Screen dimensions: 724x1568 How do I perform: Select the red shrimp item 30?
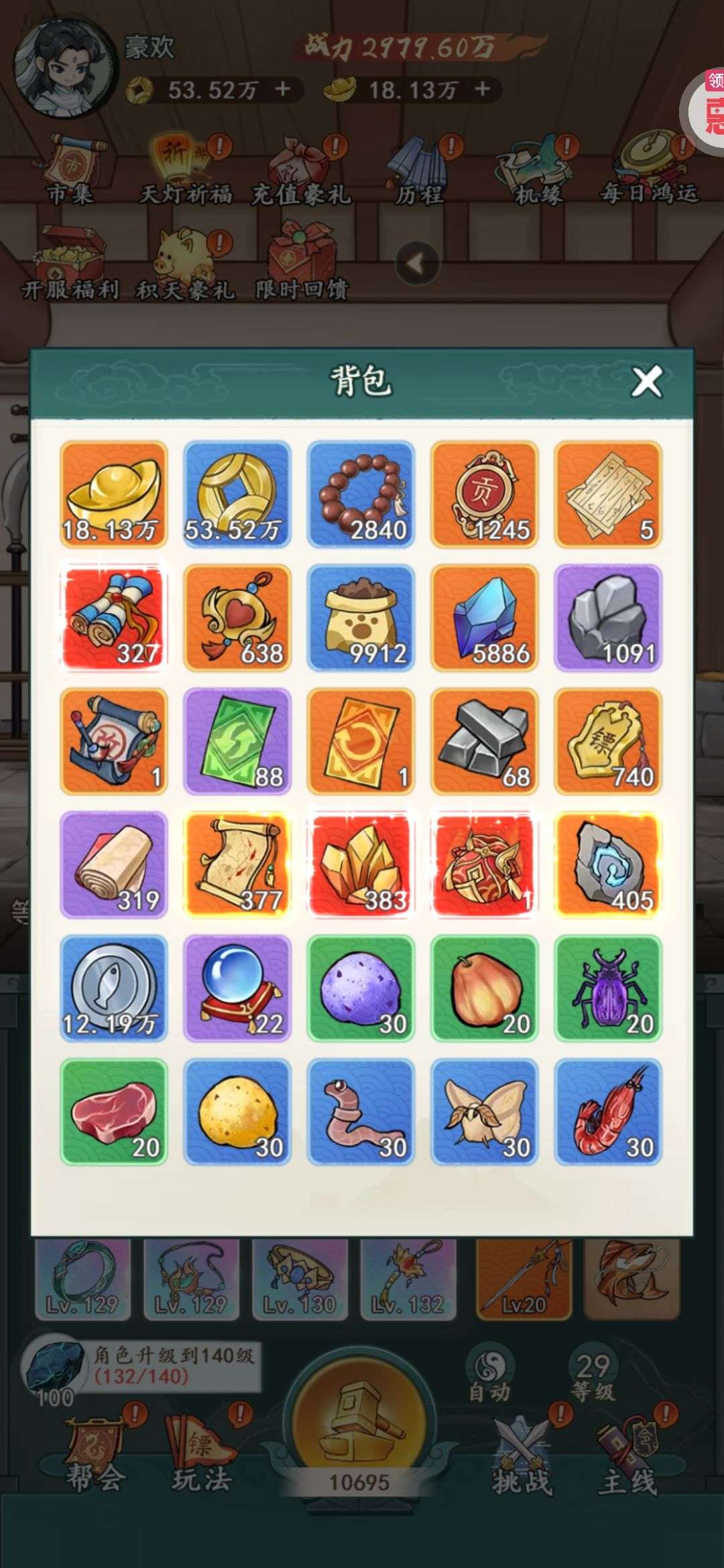point(608,1112)
